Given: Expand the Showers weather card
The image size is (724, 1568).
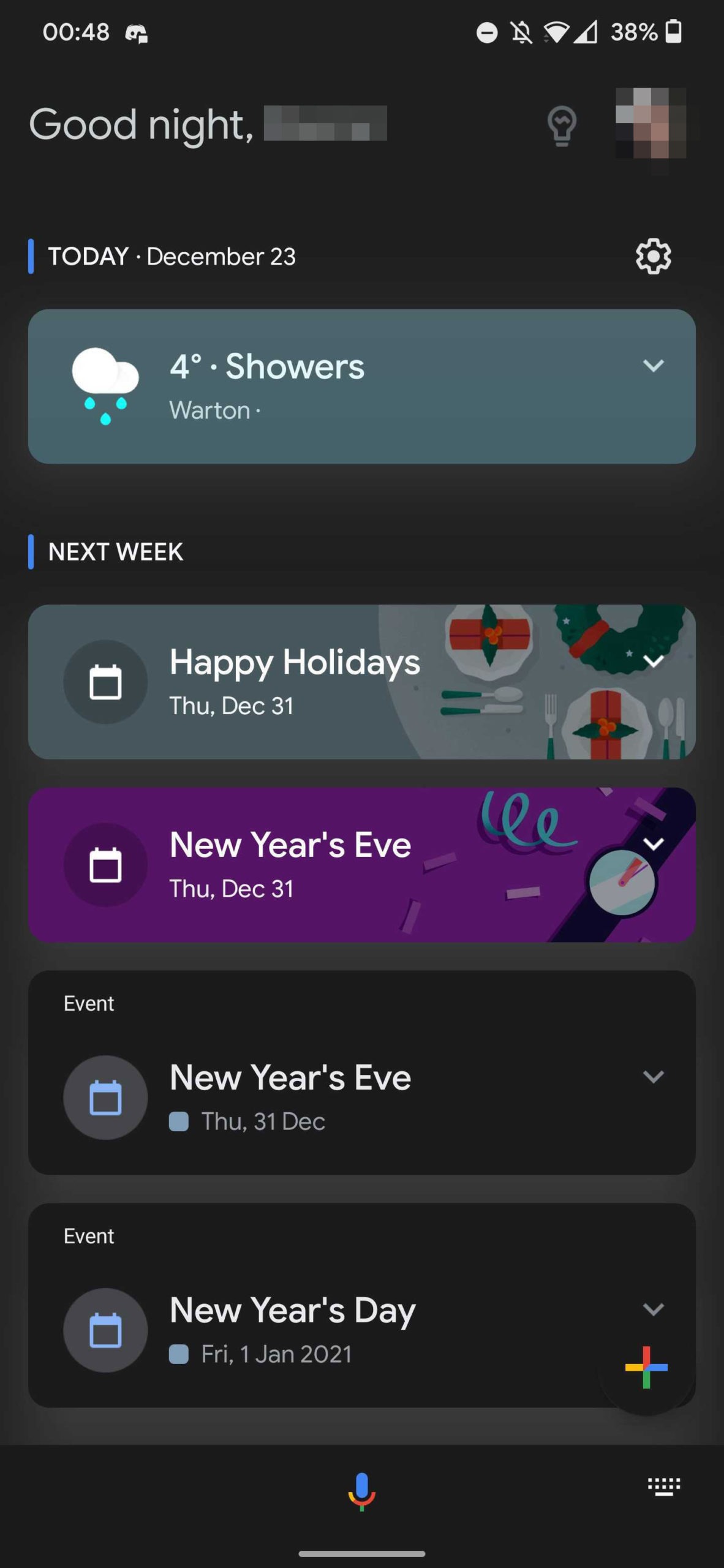Looking at the screenshot, I should point(654,366).
